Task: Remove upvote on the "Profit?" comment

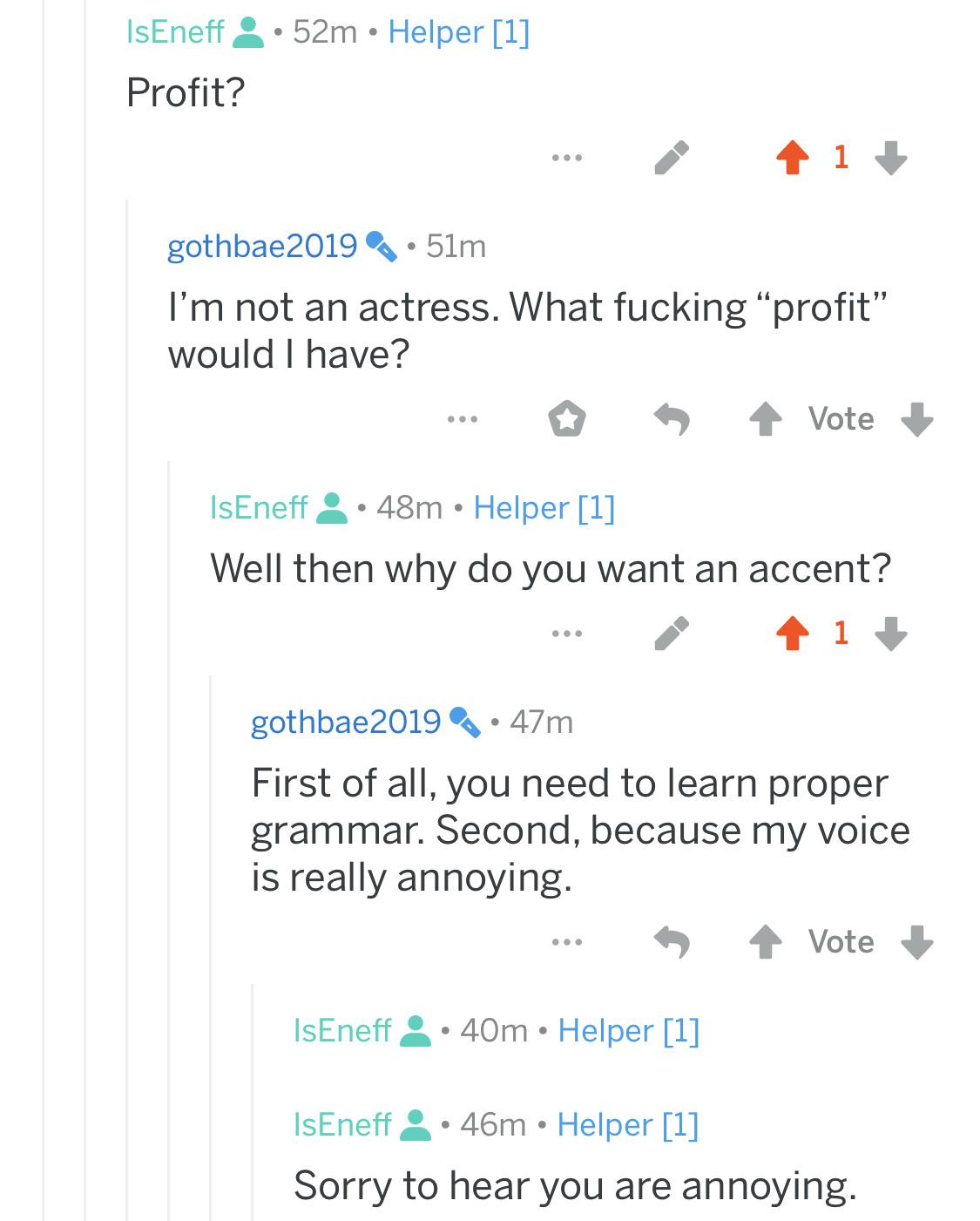Action: pyautogui.click(x=792, y=158)
